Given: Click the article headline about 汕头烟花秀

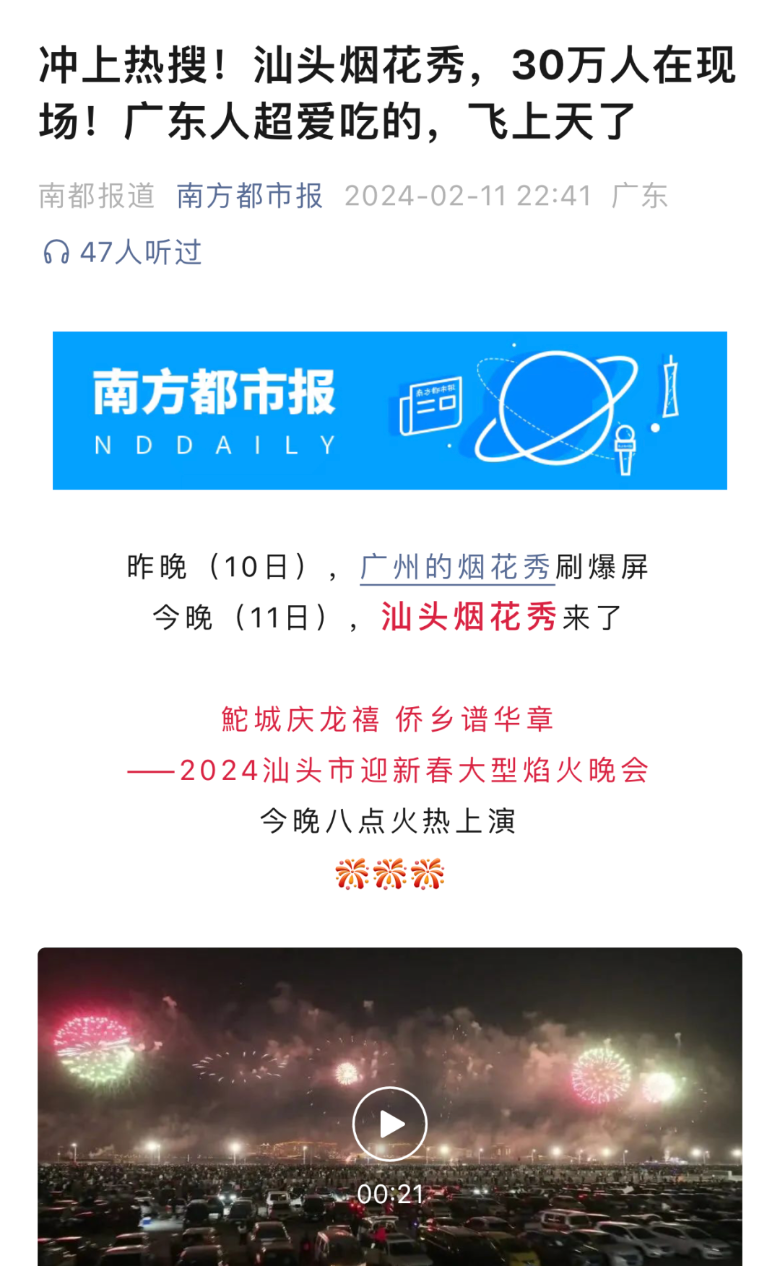Looking at the screenshot, I should pyautogui.click(x=390, y=91).
